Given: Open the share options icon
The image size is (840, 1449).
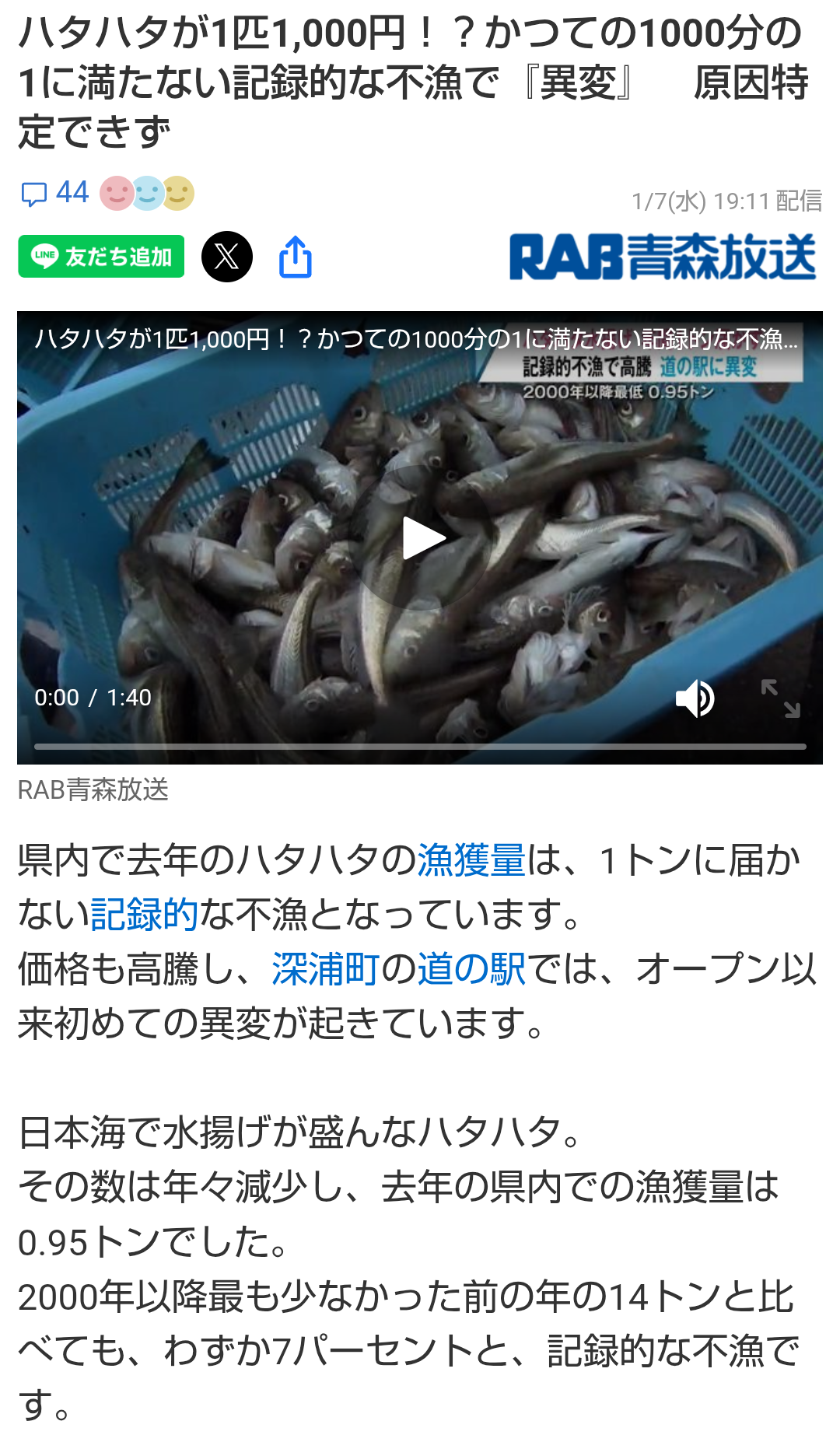Looking at the screenshot, I should tap(296, 257).
